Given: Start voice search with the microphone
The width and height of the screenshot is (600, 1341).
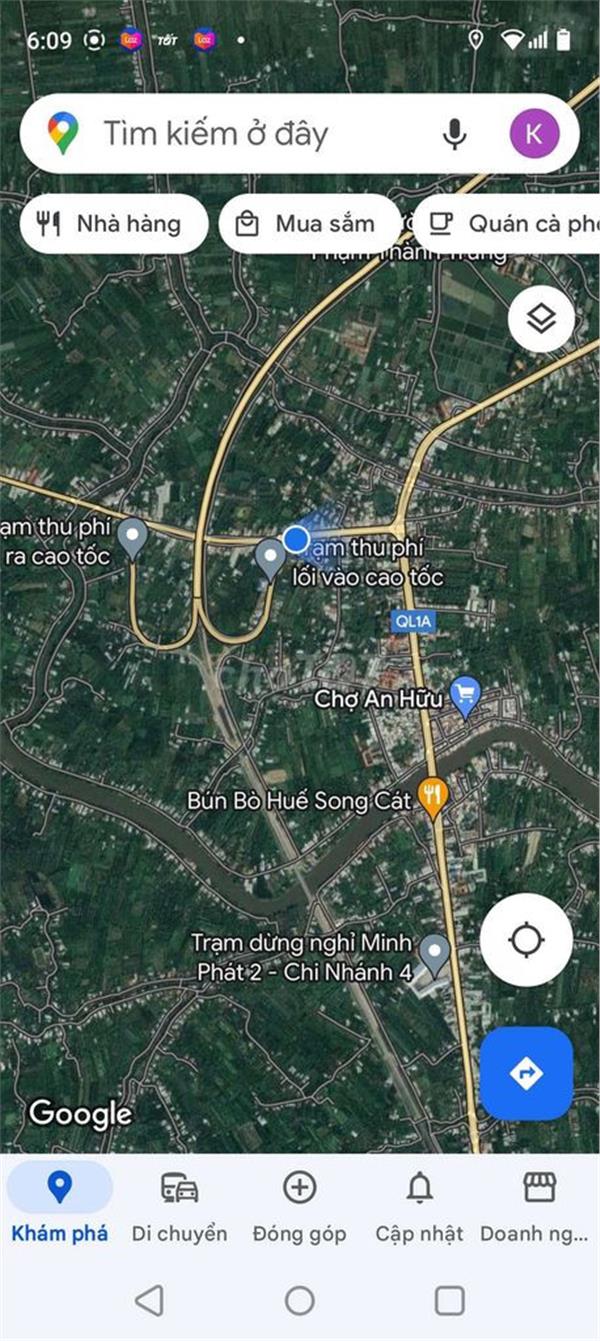Looking at the screenshot, I should pos(455,133).
